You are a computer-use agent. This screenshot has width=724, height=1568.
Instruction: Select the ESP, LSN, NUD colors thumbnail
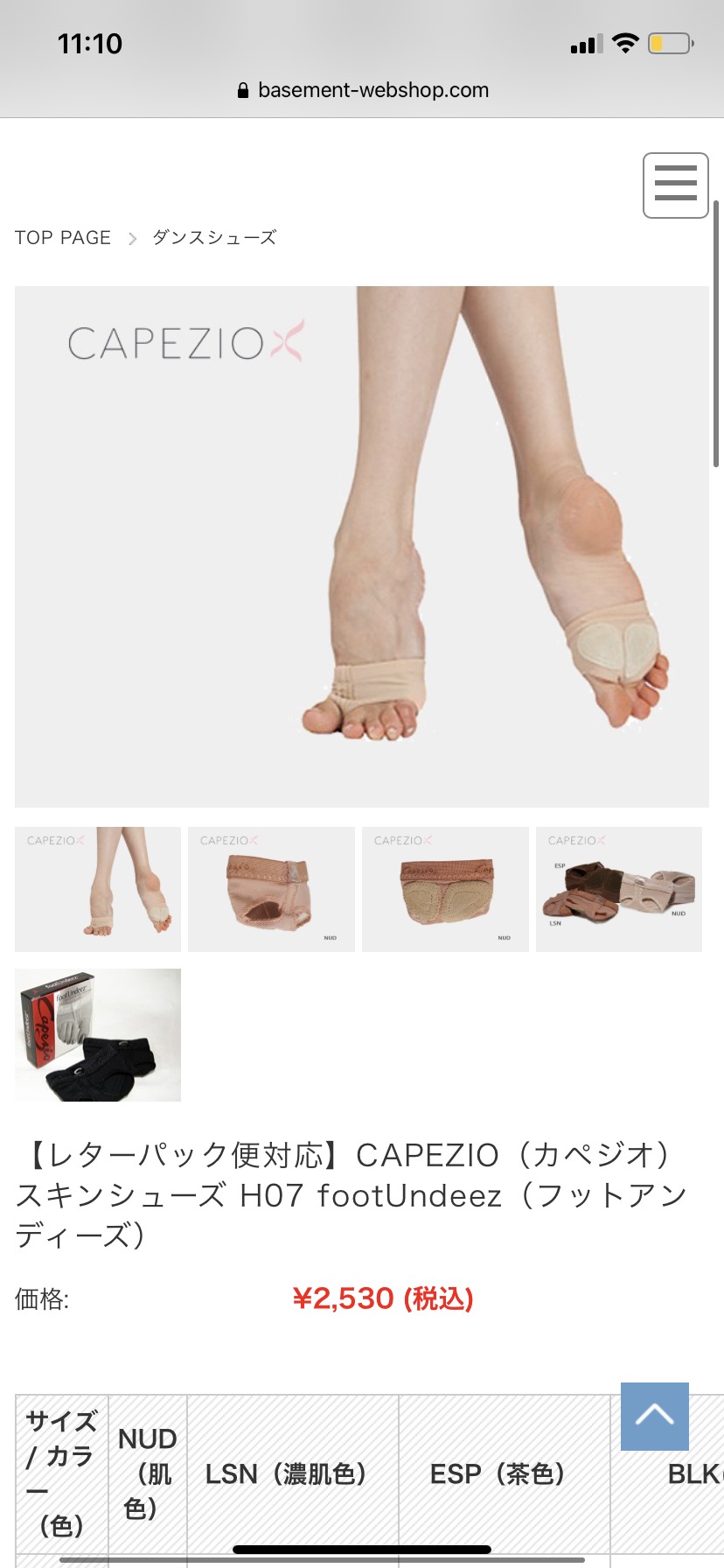619,889
